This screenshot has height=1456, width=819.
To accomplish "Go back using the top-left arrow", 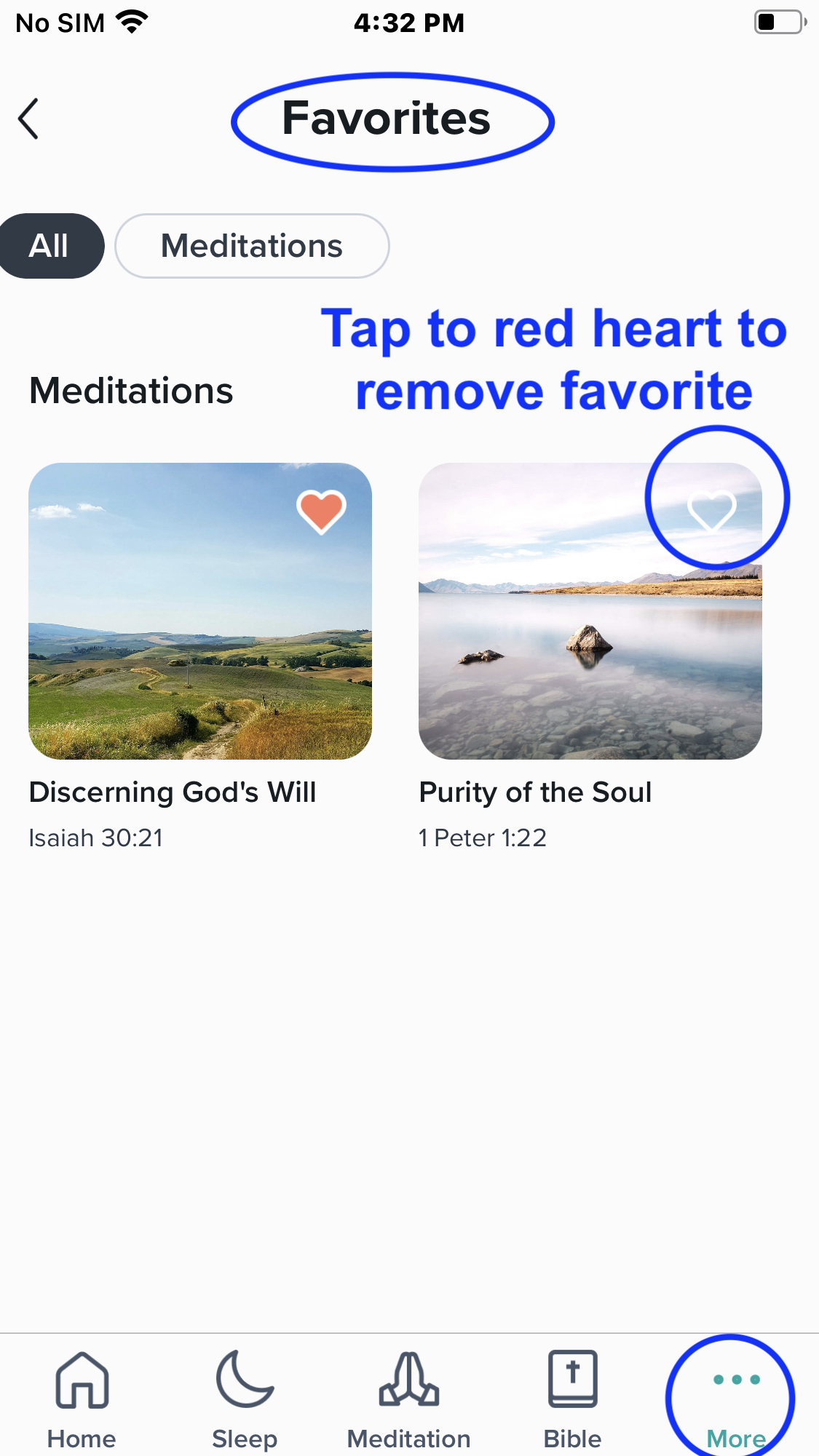I will [x=28, y=119].
